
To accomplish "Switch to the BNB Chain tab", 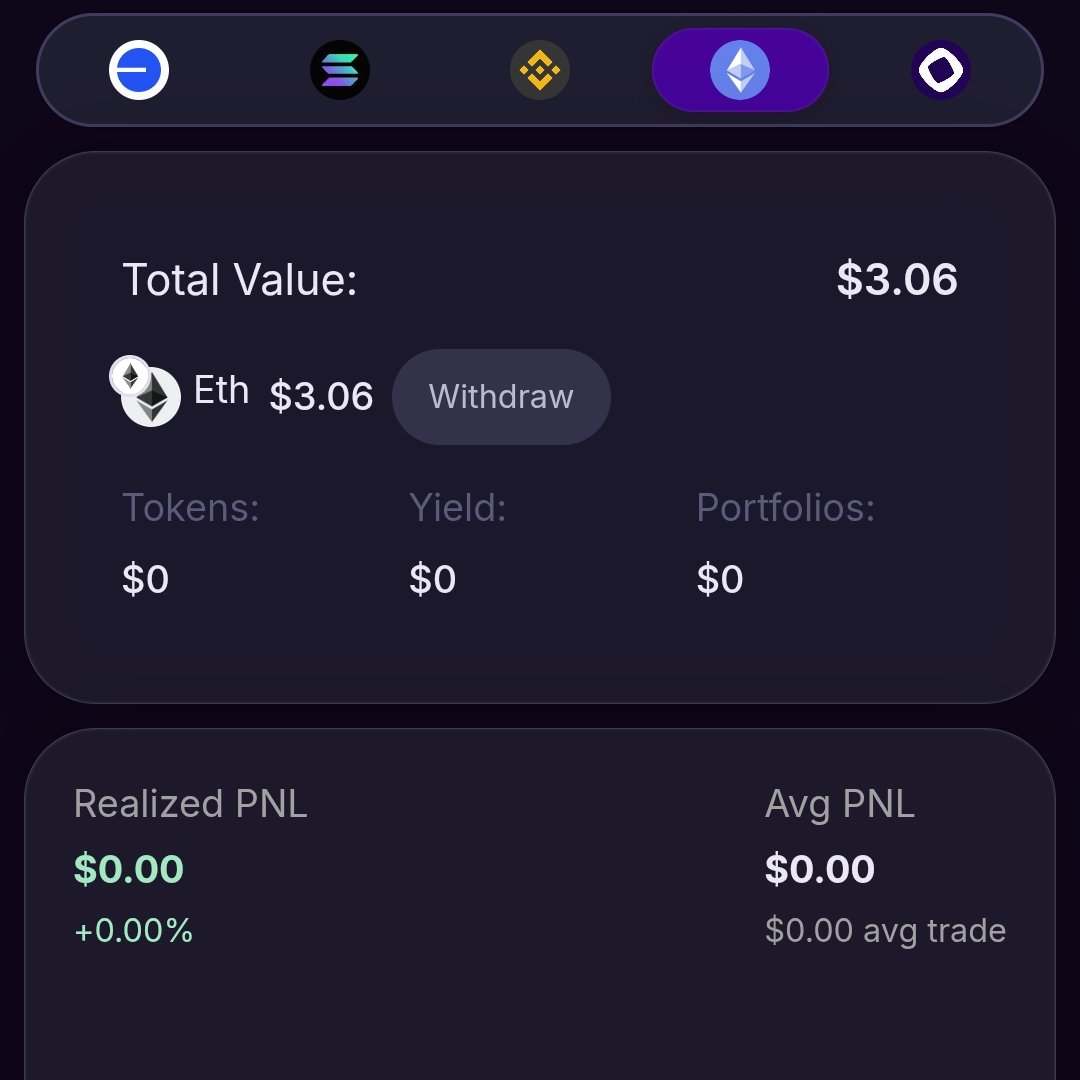I will (x=540, y=70).
